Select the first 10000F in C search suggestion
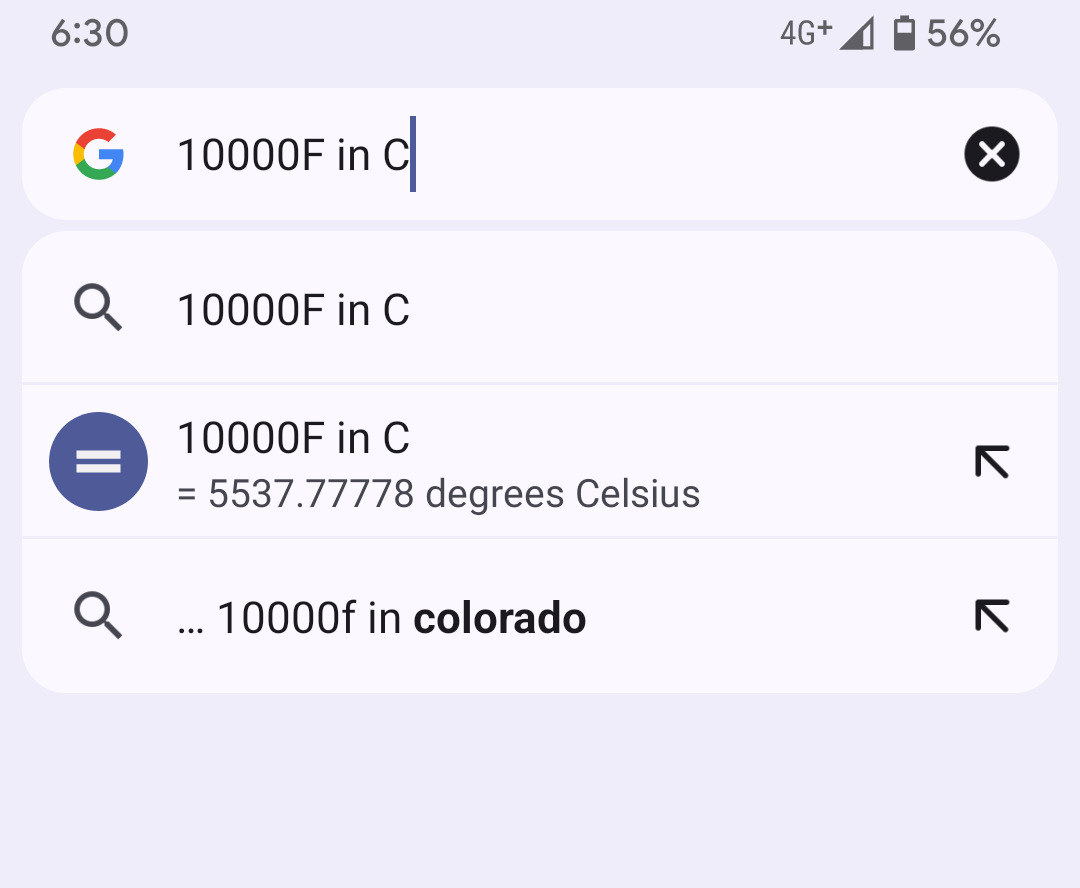The height and width of the screenshot is (888, 1080). (292, 310)
